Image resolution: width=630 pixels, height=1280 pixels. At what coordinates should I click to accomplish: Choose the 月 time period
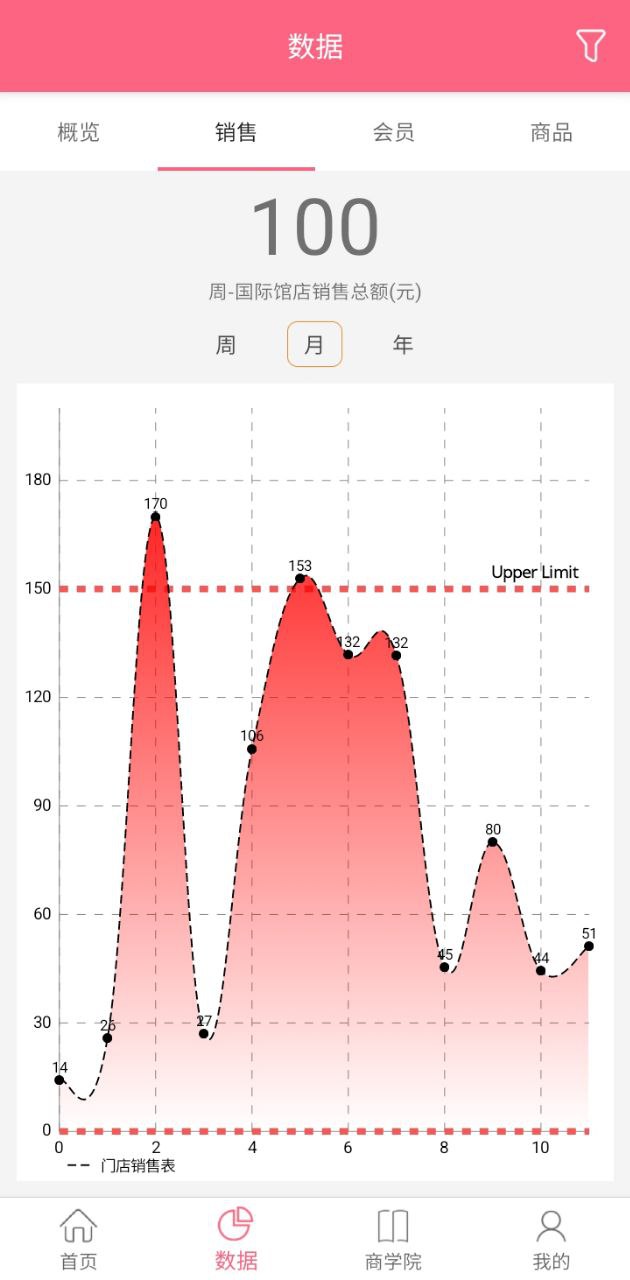coord(314,345)
